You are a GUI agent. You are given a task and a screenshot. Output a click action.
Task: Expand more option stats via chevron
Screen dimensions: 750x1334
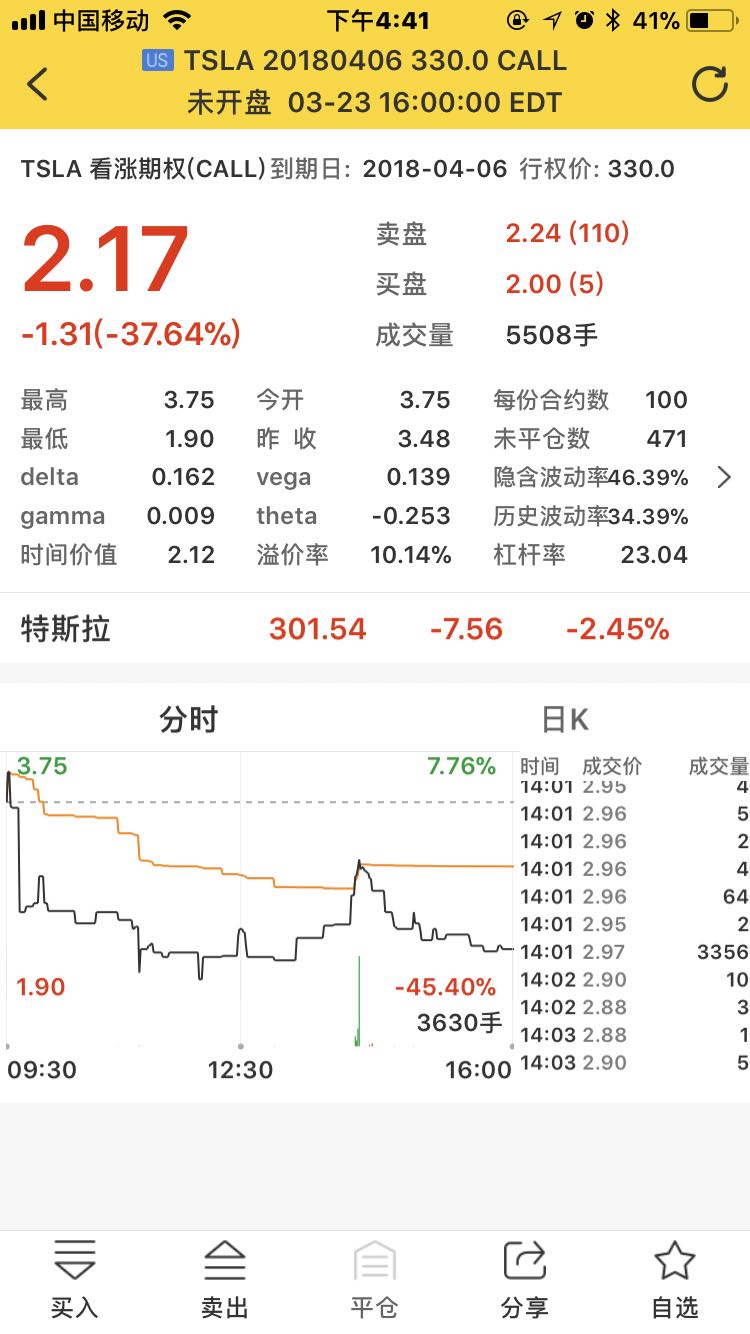pyautogui.click(x=724, y=478)
